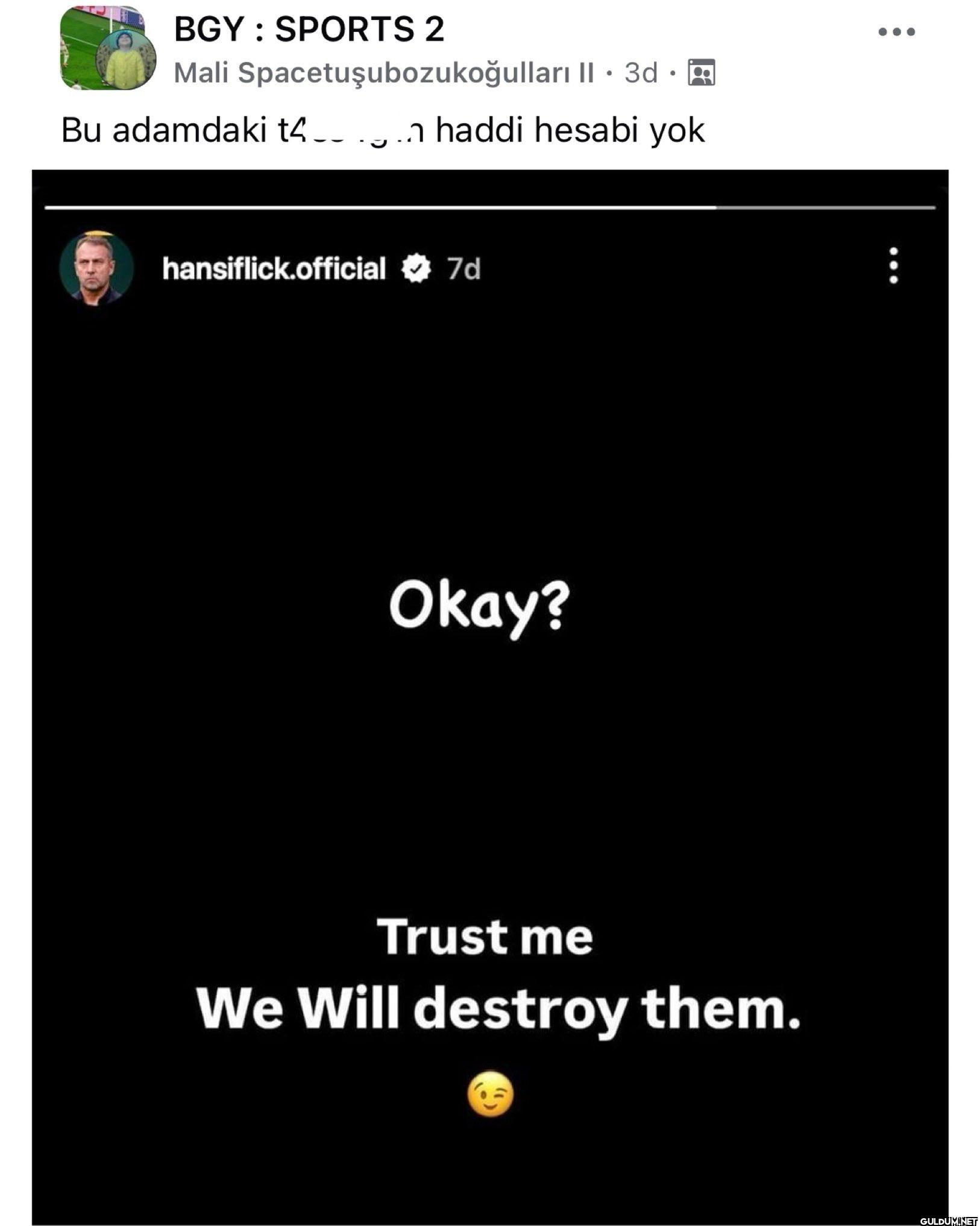View Mali Spacetuşubozukoğulları II's profile
This screenshot has width=980, height=1226.
tap(383, 73)
